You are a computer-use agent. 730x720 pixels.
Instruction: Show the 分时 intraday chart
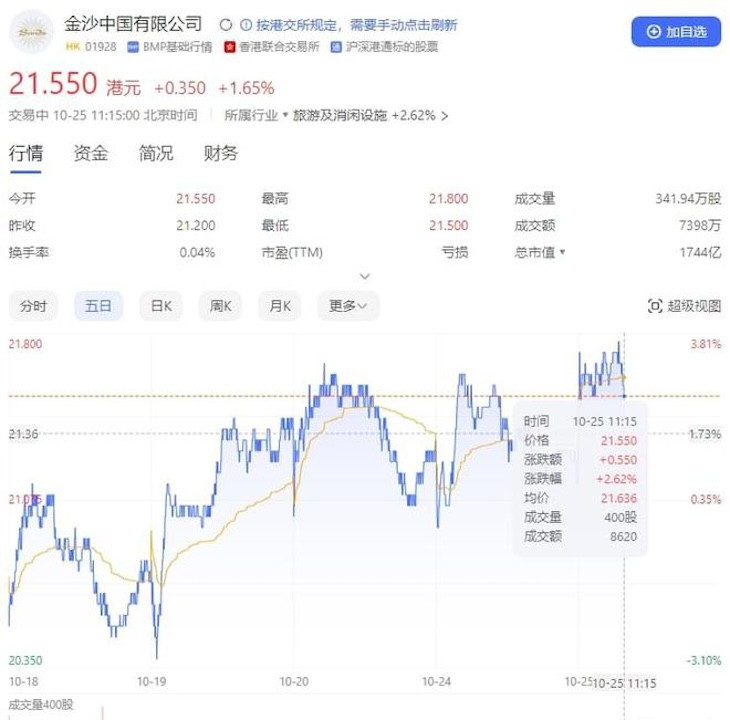point(33,306)
